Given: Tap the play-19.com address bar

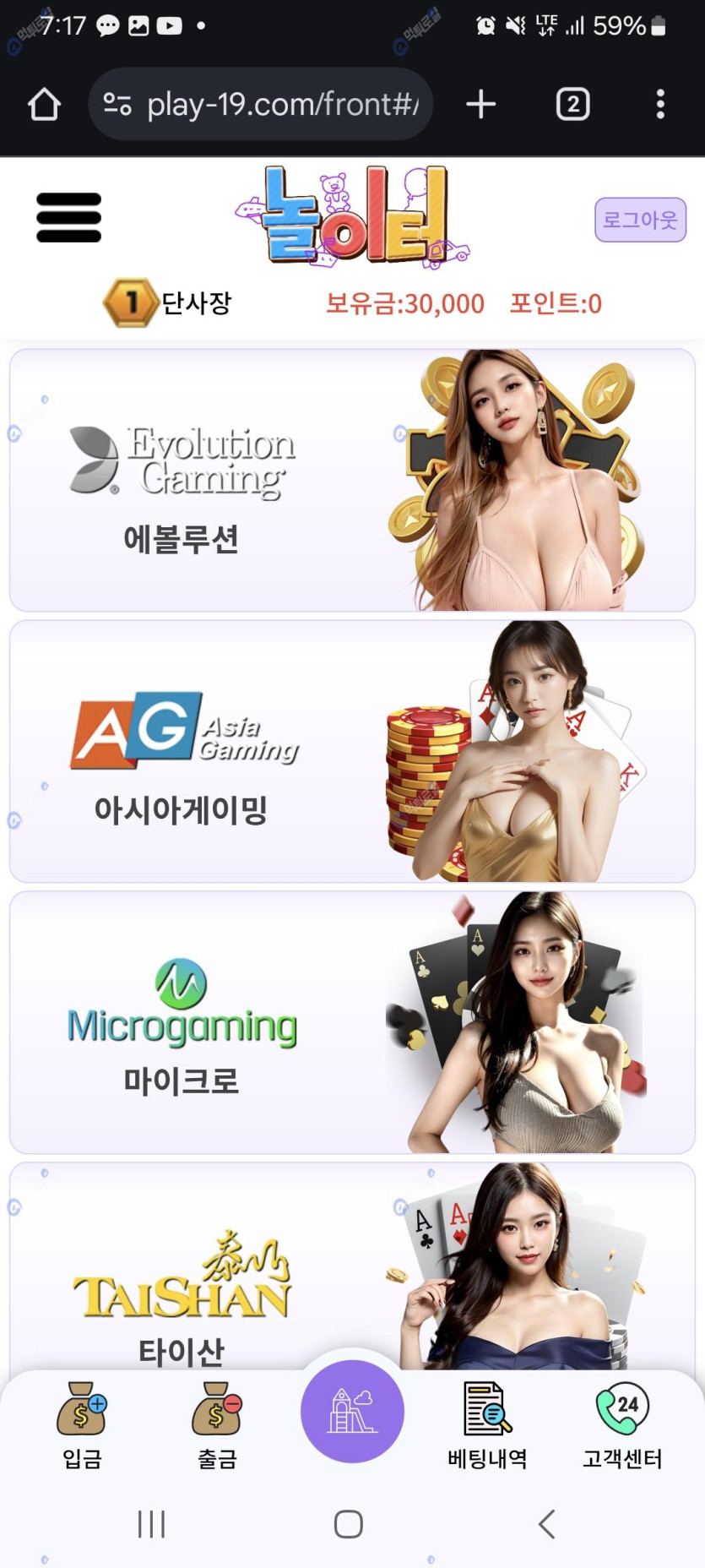Looking at the screenshot, I should pos(262,105).
